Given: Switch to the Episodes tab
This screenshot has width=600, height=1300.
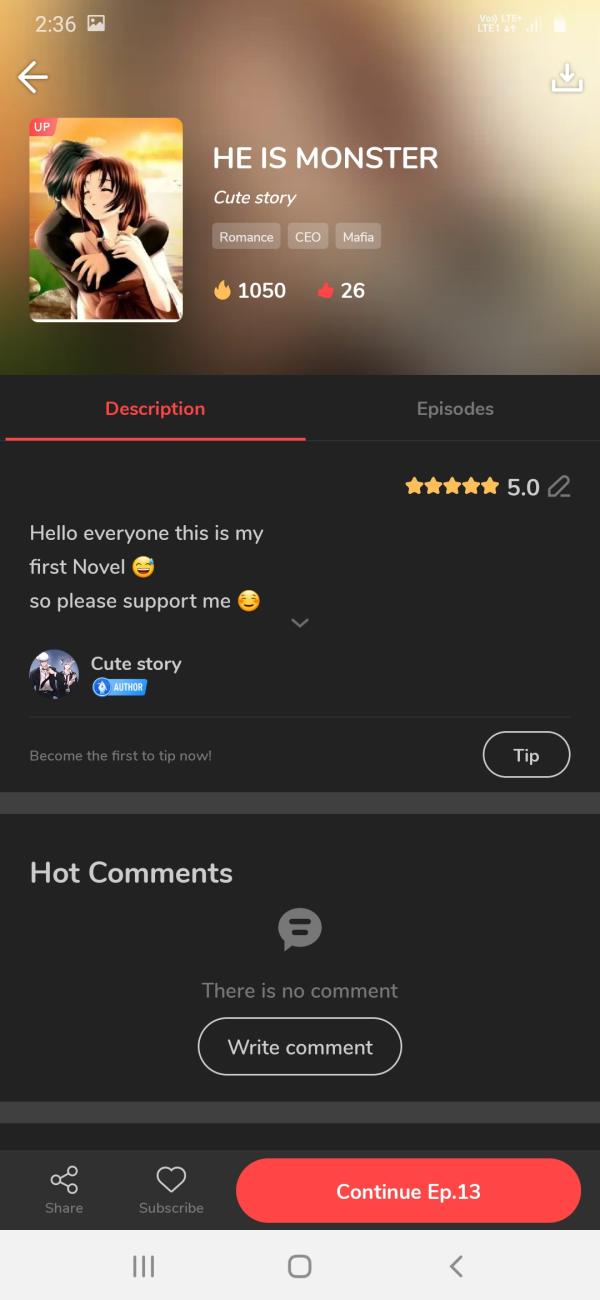Looking at the screenshot, I should 454,408.
